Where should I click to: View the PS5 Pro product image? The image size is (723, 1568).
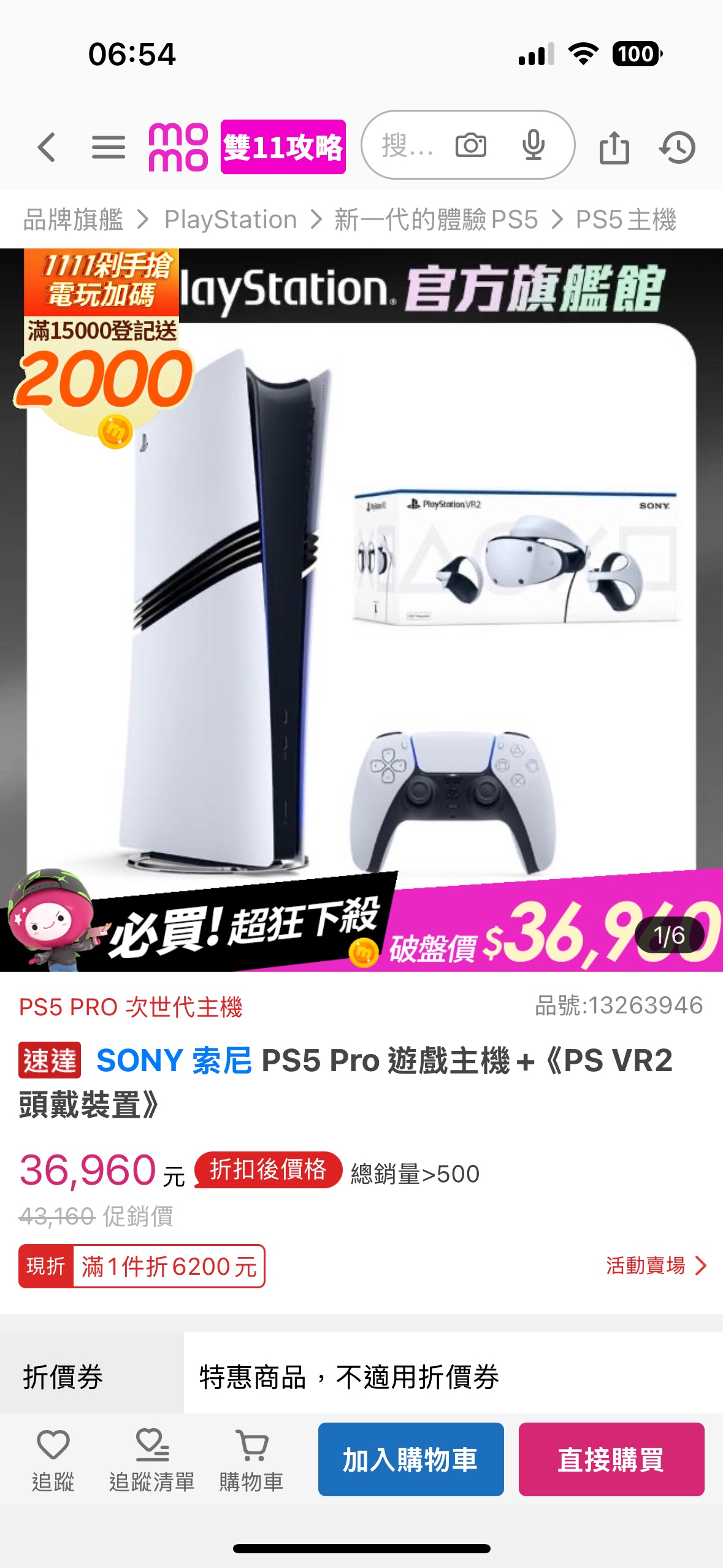(x=361, y=607)
